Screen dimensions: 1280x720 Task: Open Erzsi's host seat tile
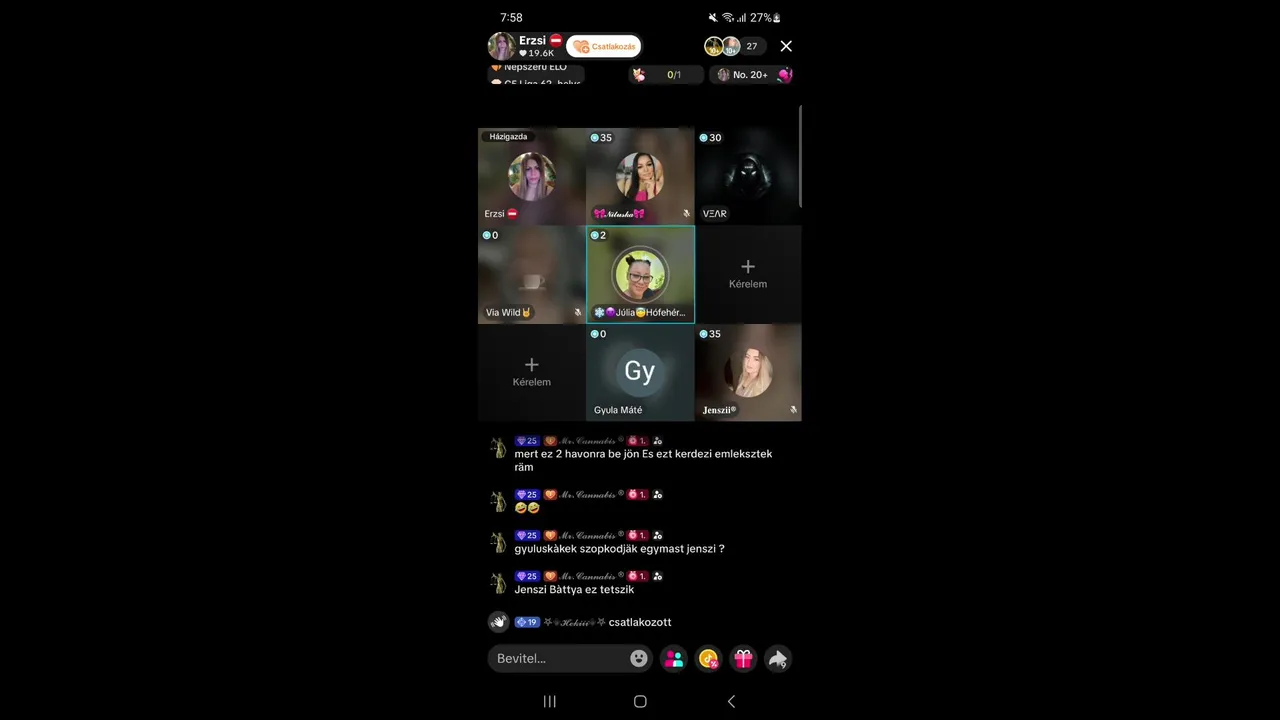(532, 176)
